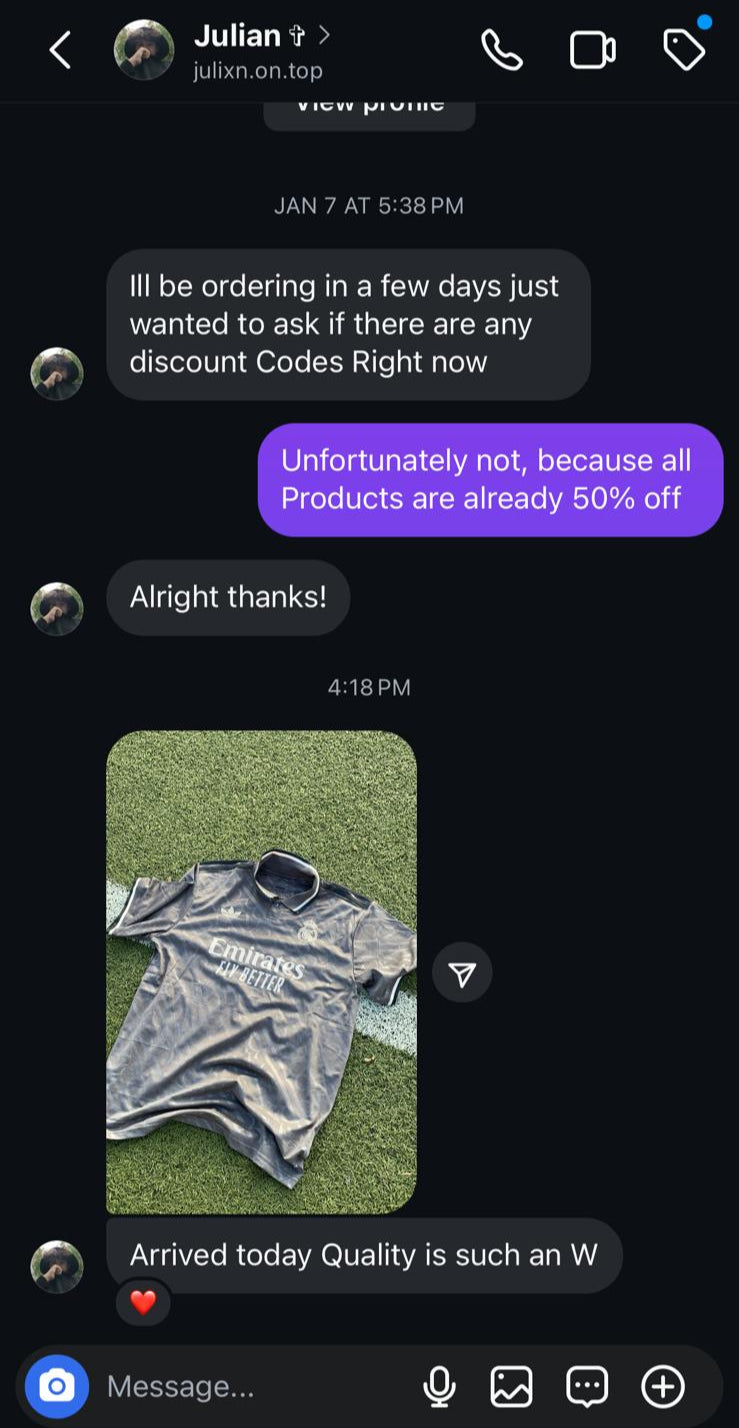The width and height of the screenshot is (739, 1428).
Task: Start a video call with Julian
Action: click(x=592, y=50)
